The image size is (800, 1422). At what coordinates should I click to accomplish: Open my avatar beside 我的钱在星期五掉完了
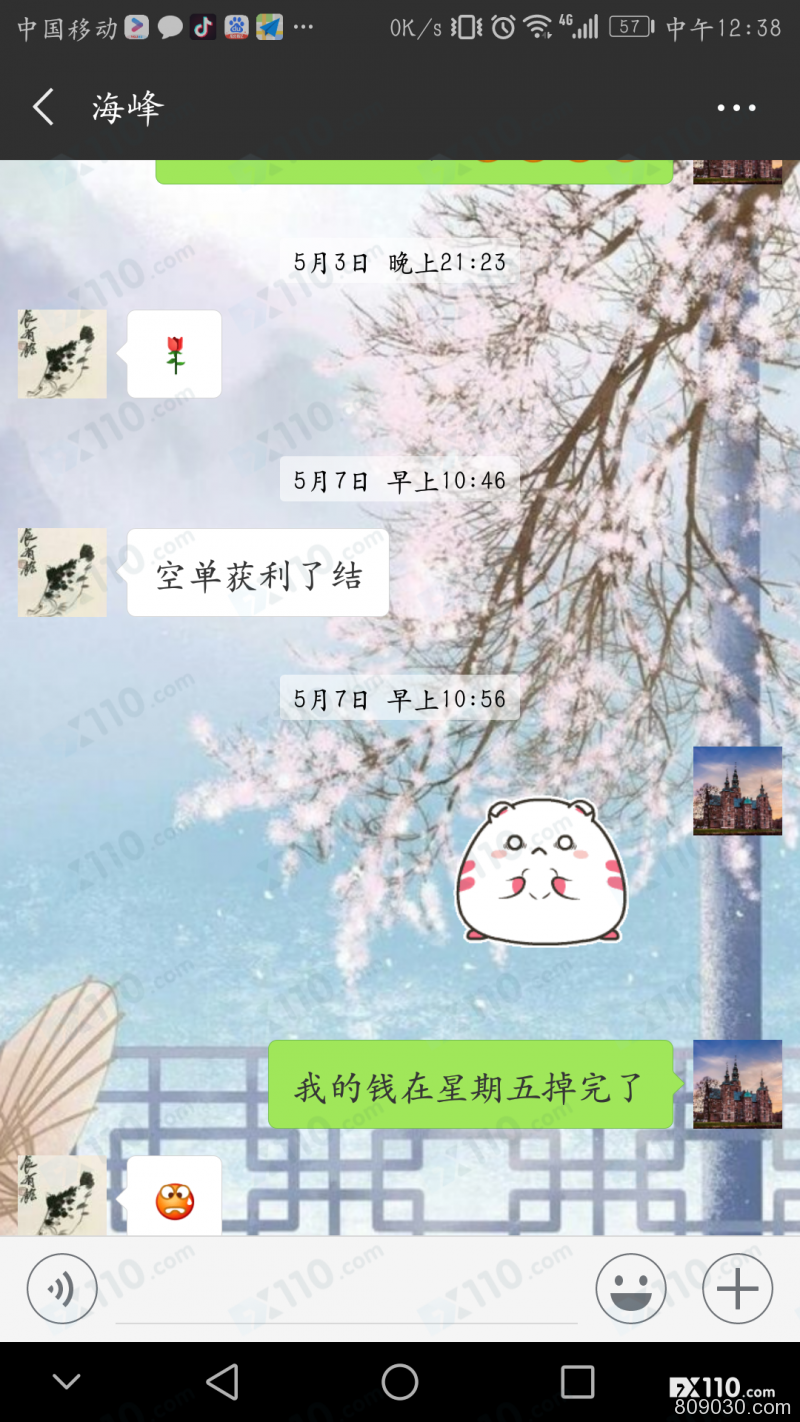click(x=737, y=1084)
